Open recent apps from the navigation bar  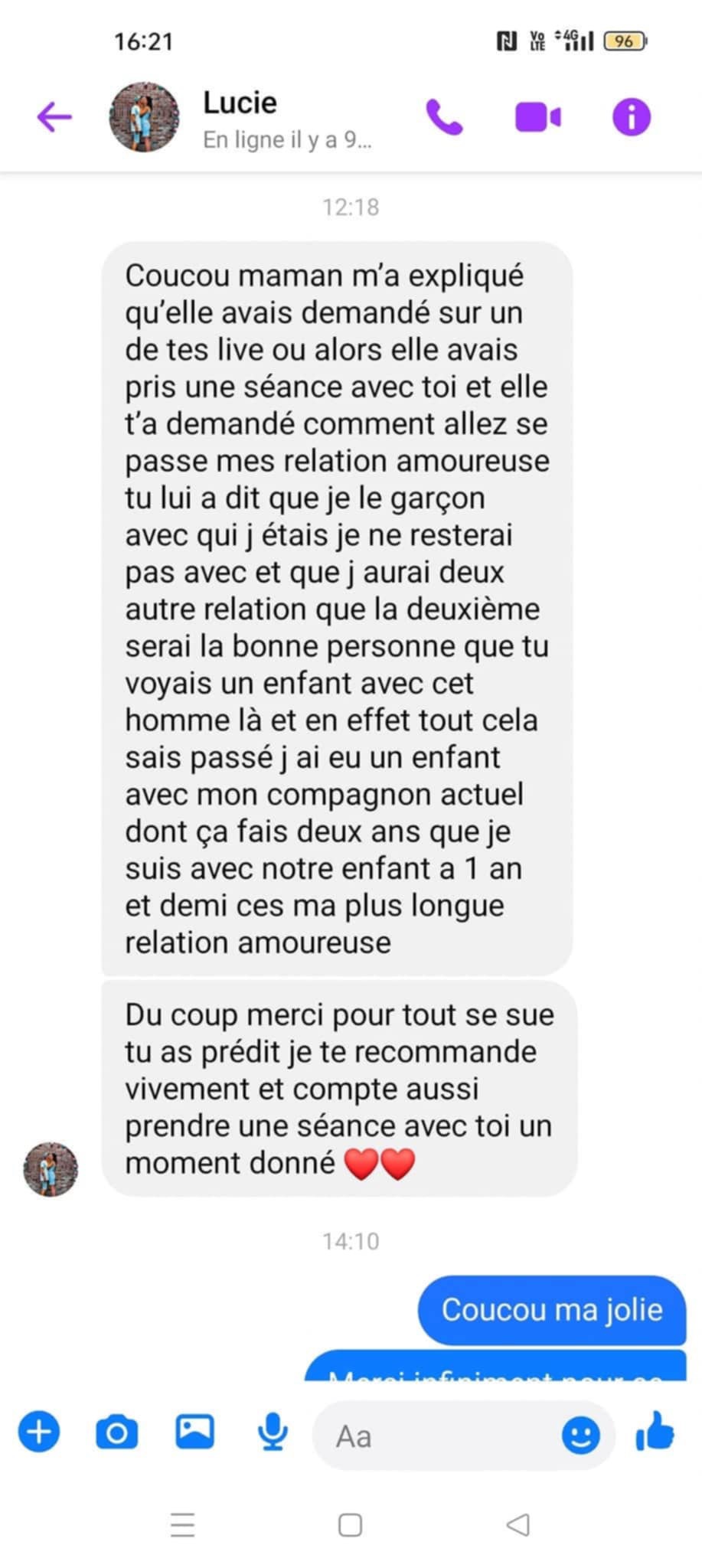pyautogui.click(x=182, y=1525)
